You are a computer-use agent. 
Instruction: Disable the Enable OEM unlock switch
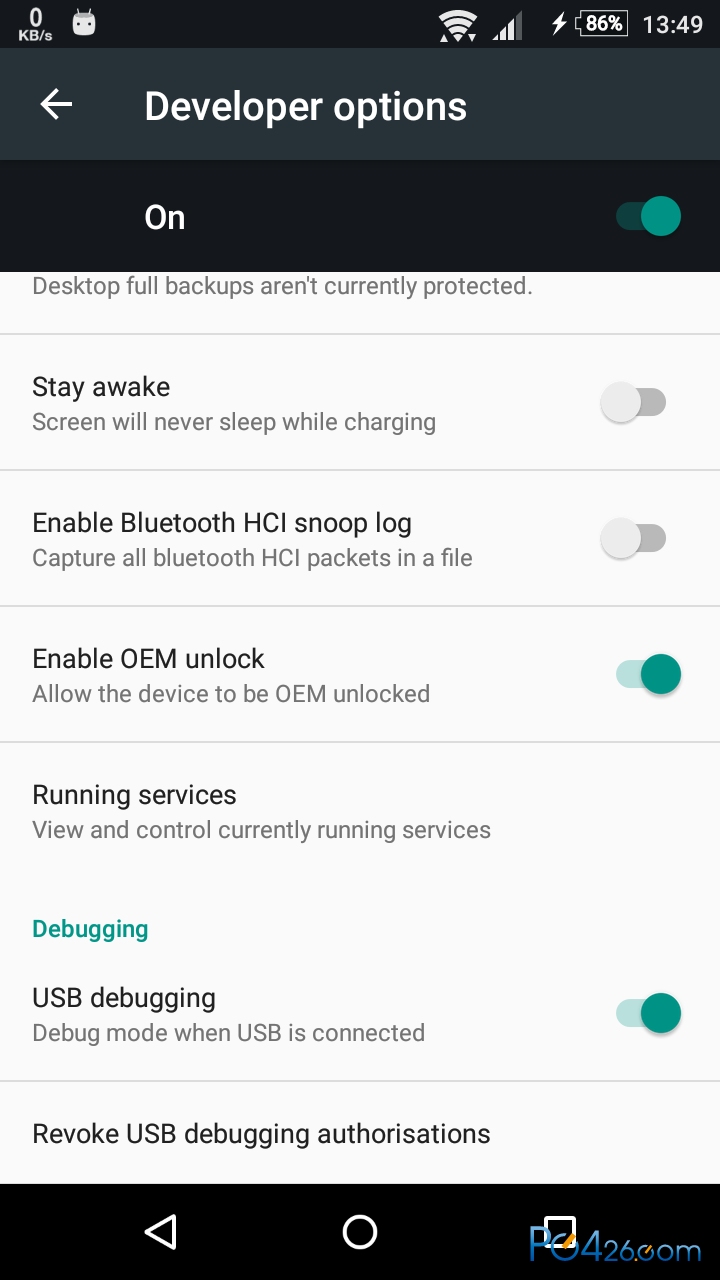point(648,674)
